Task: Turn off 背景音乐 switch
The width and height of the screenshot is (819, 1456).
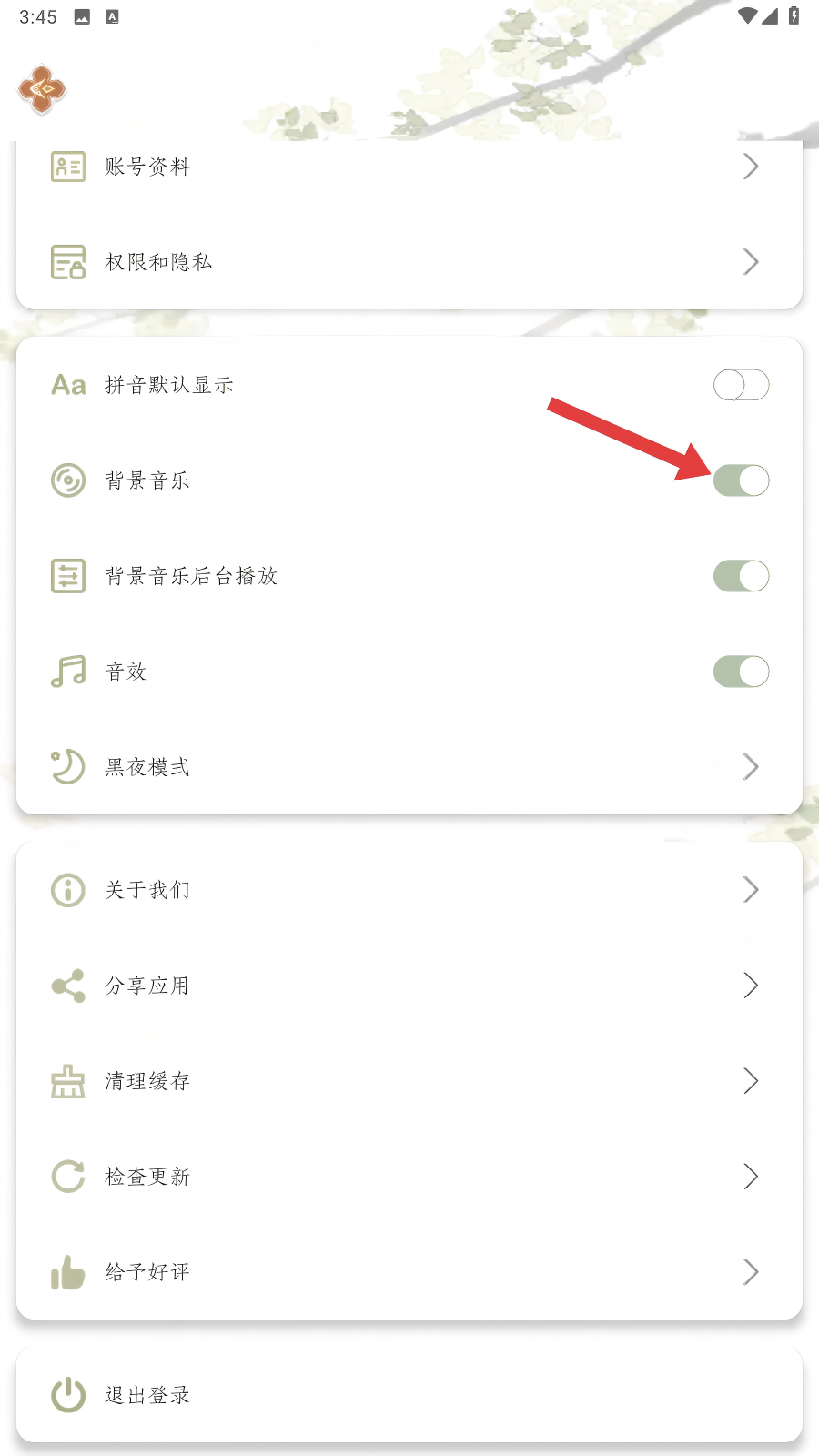Action: pos(741,480)
